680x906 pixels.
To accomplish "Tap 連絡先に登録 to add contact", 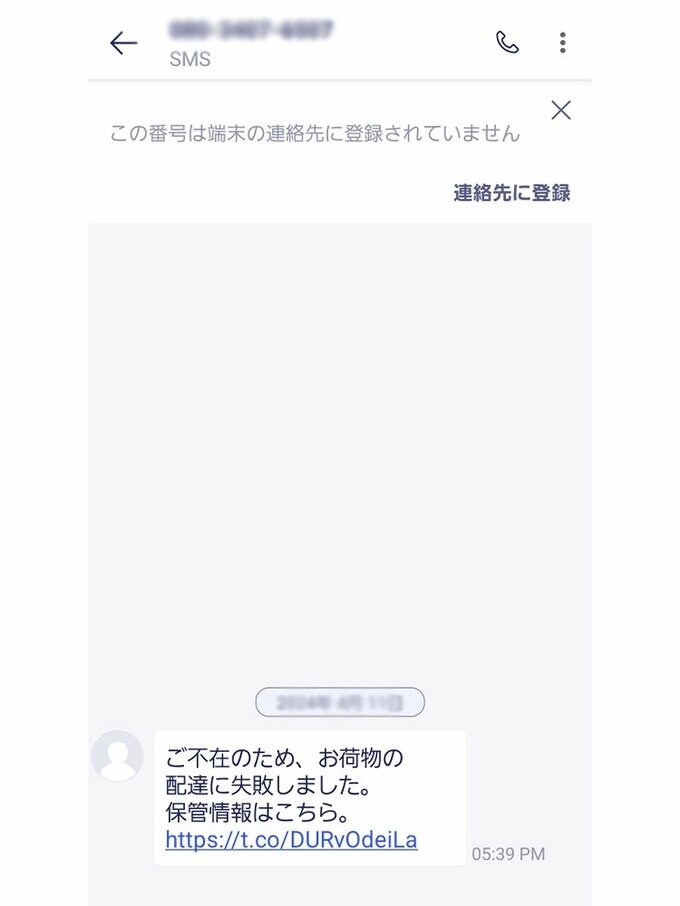I will 511,193.
